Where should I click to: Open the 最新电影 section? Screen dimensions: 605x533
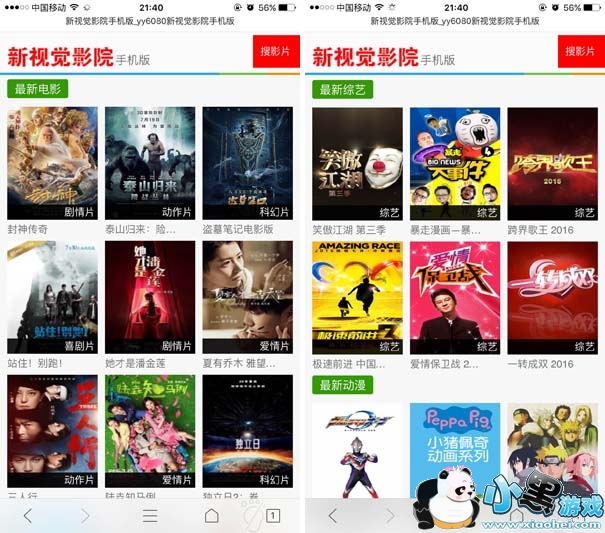point(37,89)
